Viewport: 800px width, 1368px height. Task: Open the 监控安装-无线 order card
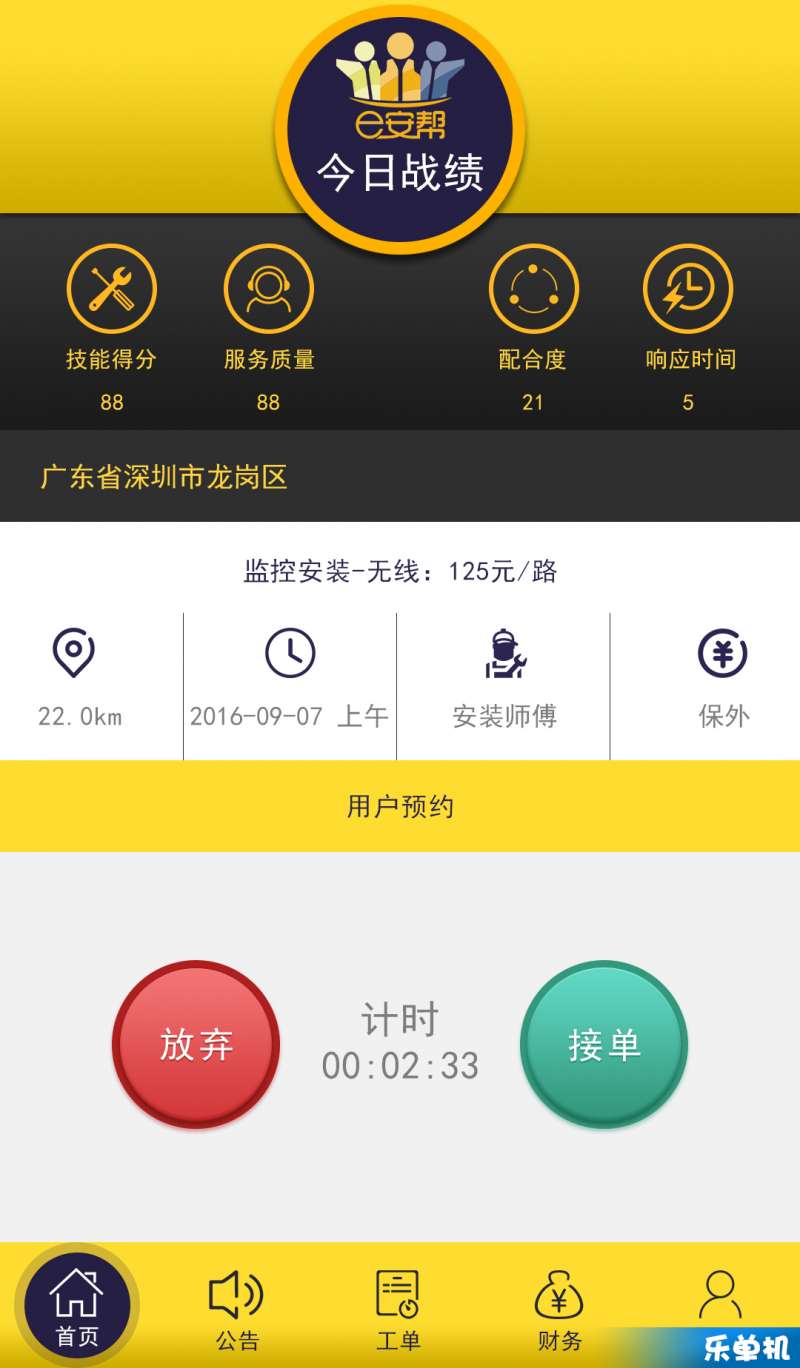pos(400,640)
